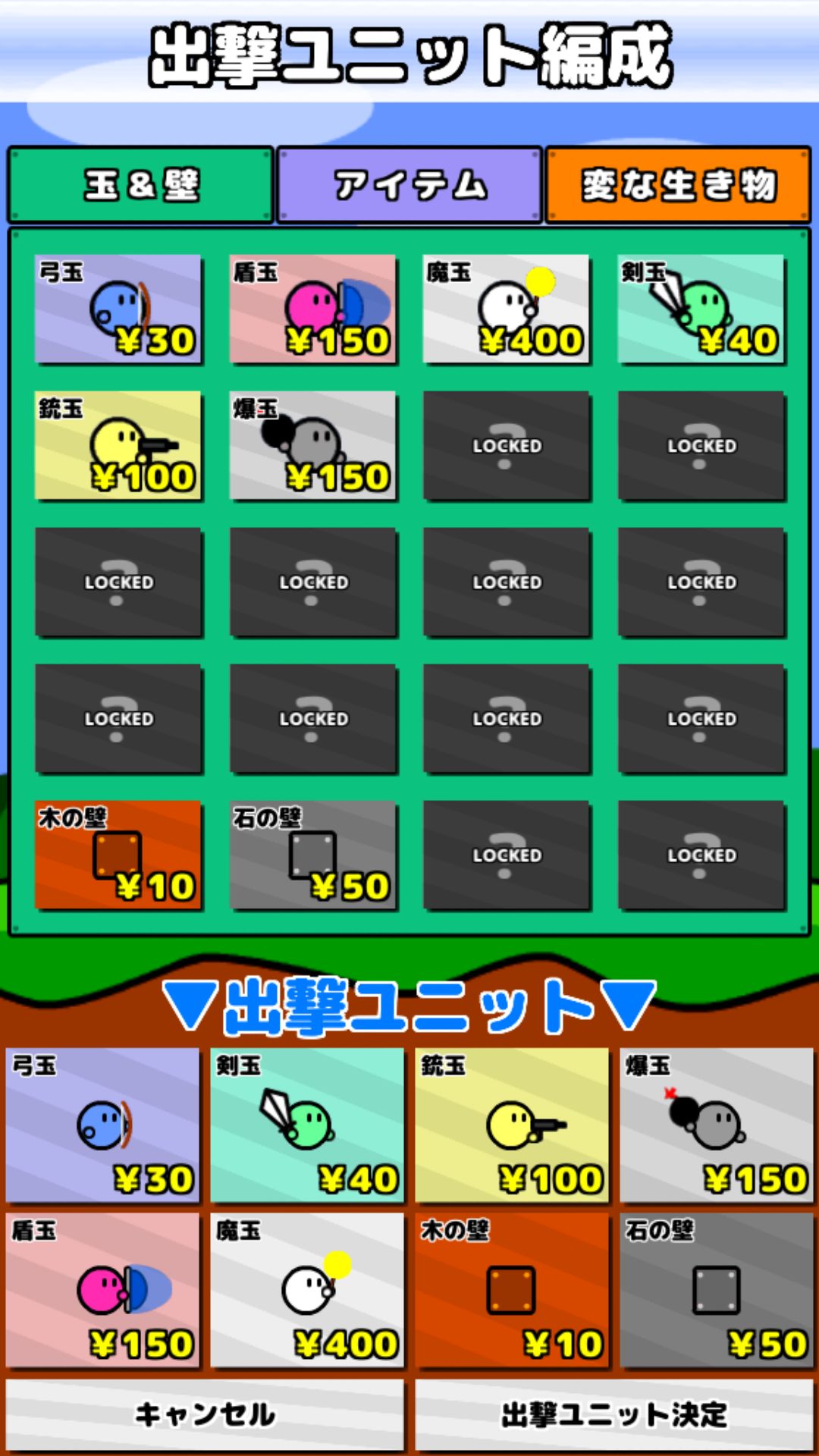The image size is (819, 1456).
Task: Switch to the 変な生き物 tab
Action: 679,183
